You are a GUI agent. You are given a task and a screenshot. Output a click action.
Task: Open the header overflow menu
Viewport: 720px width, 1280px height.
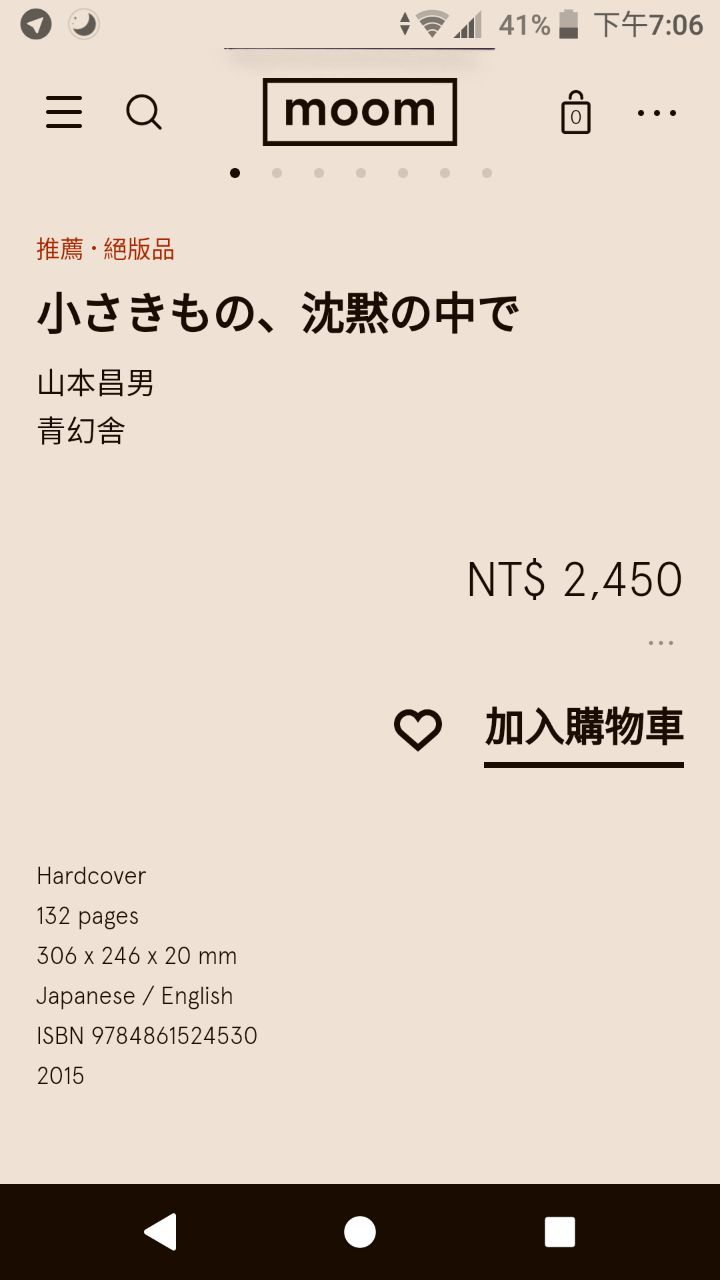pos(657,113)
